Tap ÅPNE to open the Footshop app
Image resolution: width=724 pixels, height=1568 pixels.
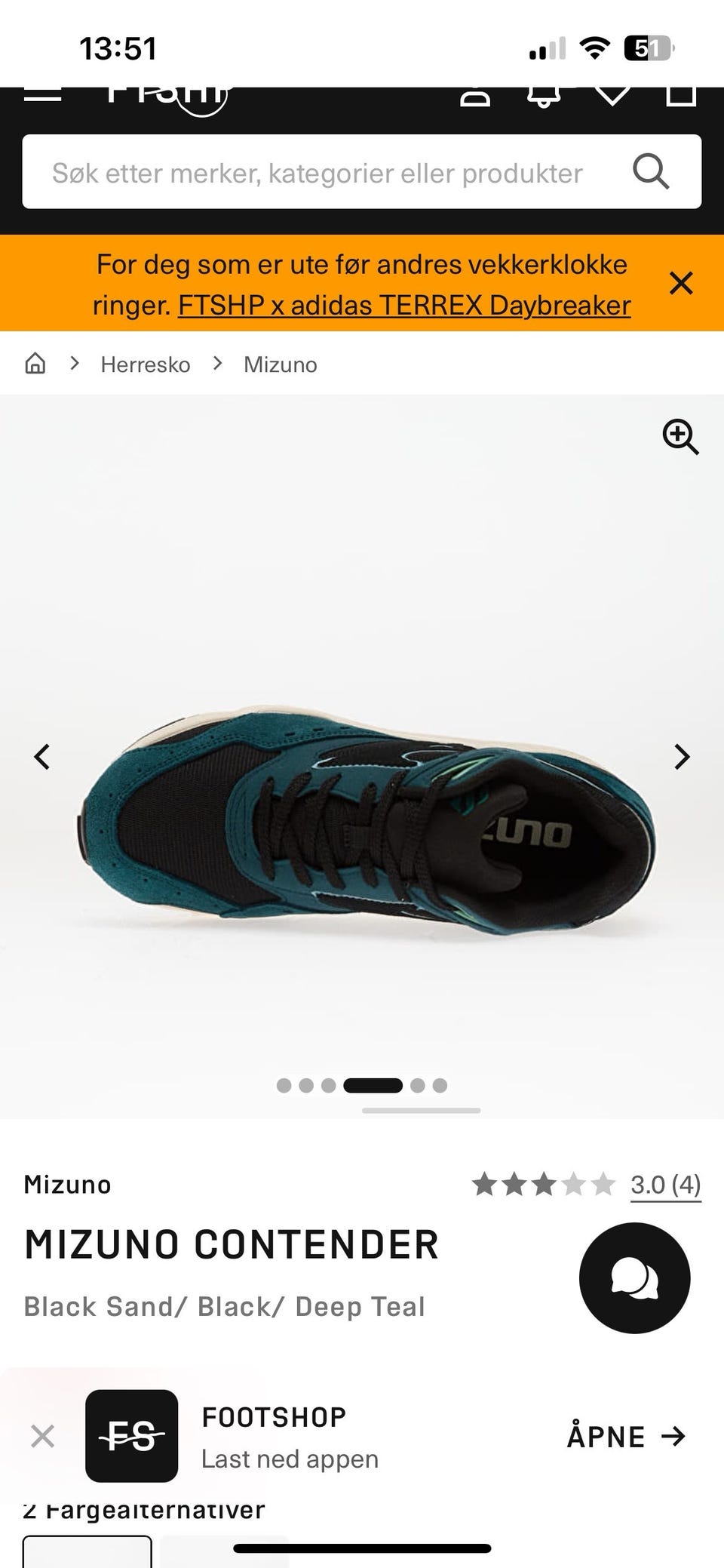(x=626, y=1436)
